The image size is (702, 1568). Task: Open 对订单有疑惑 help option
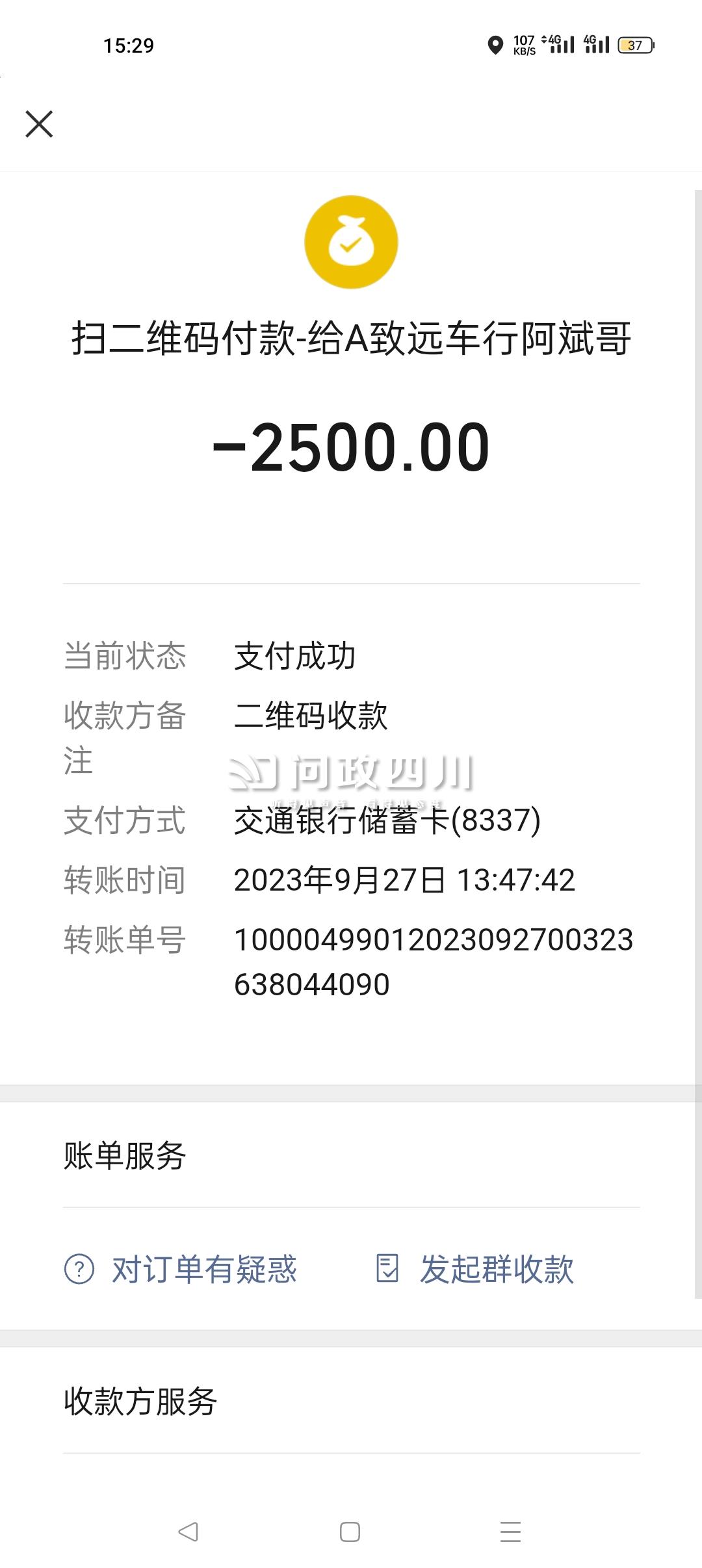click(181, 1268)
